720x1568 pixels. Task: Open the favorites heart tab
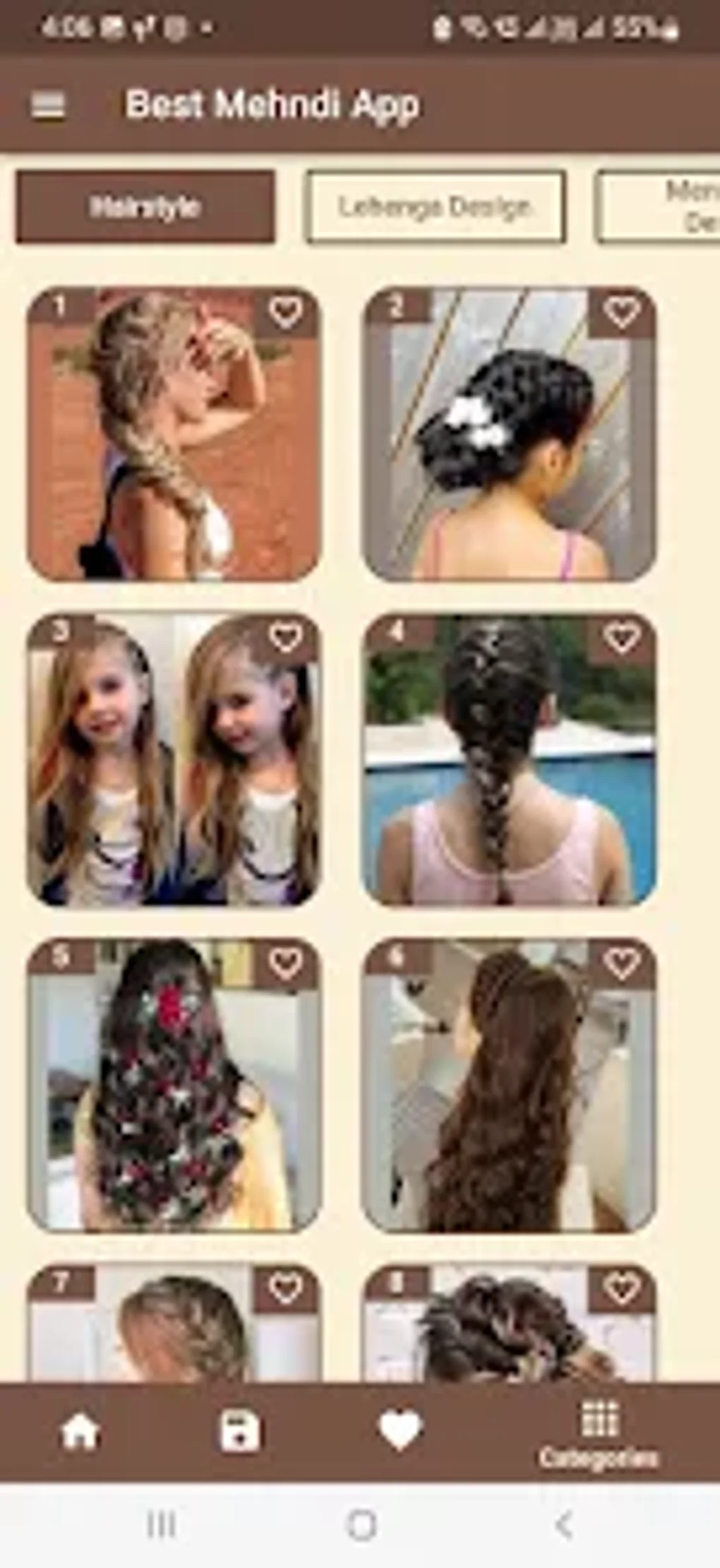[x=400, y=1432]
